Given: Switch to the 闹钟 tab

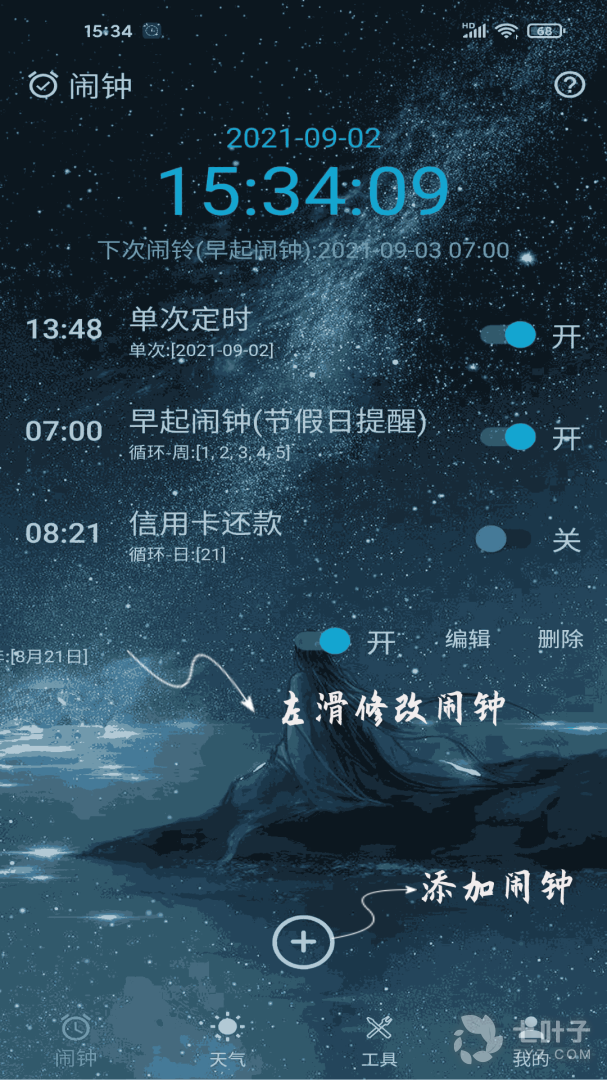Looking at the screenshot, I should click(76, 1040).
